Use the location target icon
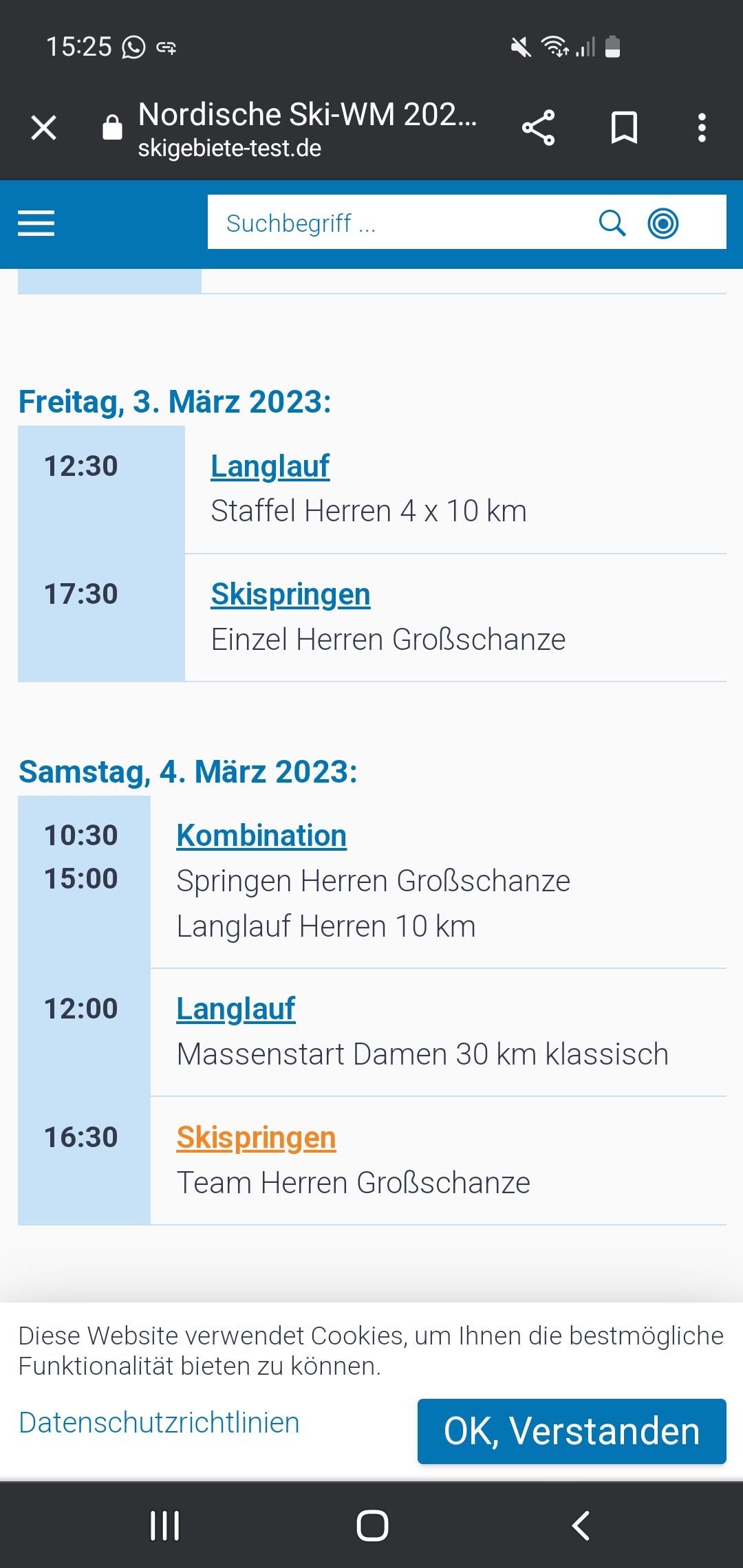Viewport: 743px width, 1568px height. (x=663, y=224)
